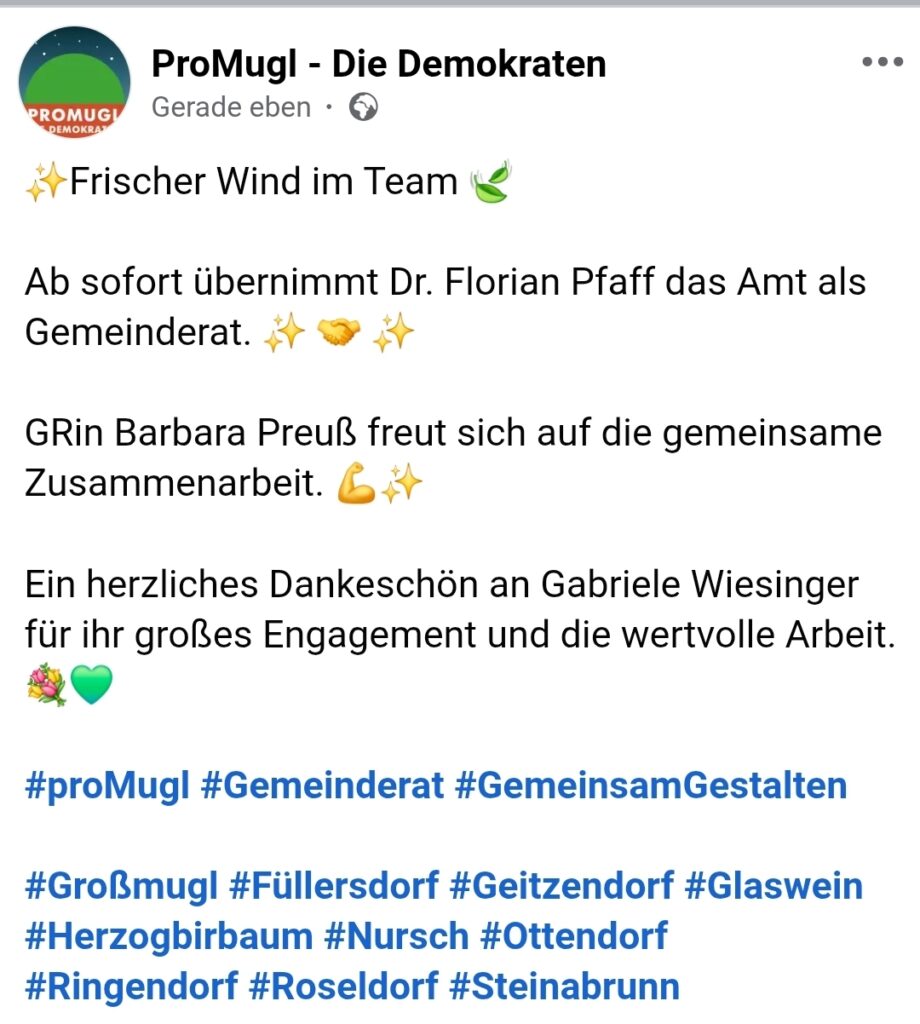Open the #GemeinsamGestalten hashtag
The height and width of the screenshot is (1024, 920).
[x=650, y=786]
